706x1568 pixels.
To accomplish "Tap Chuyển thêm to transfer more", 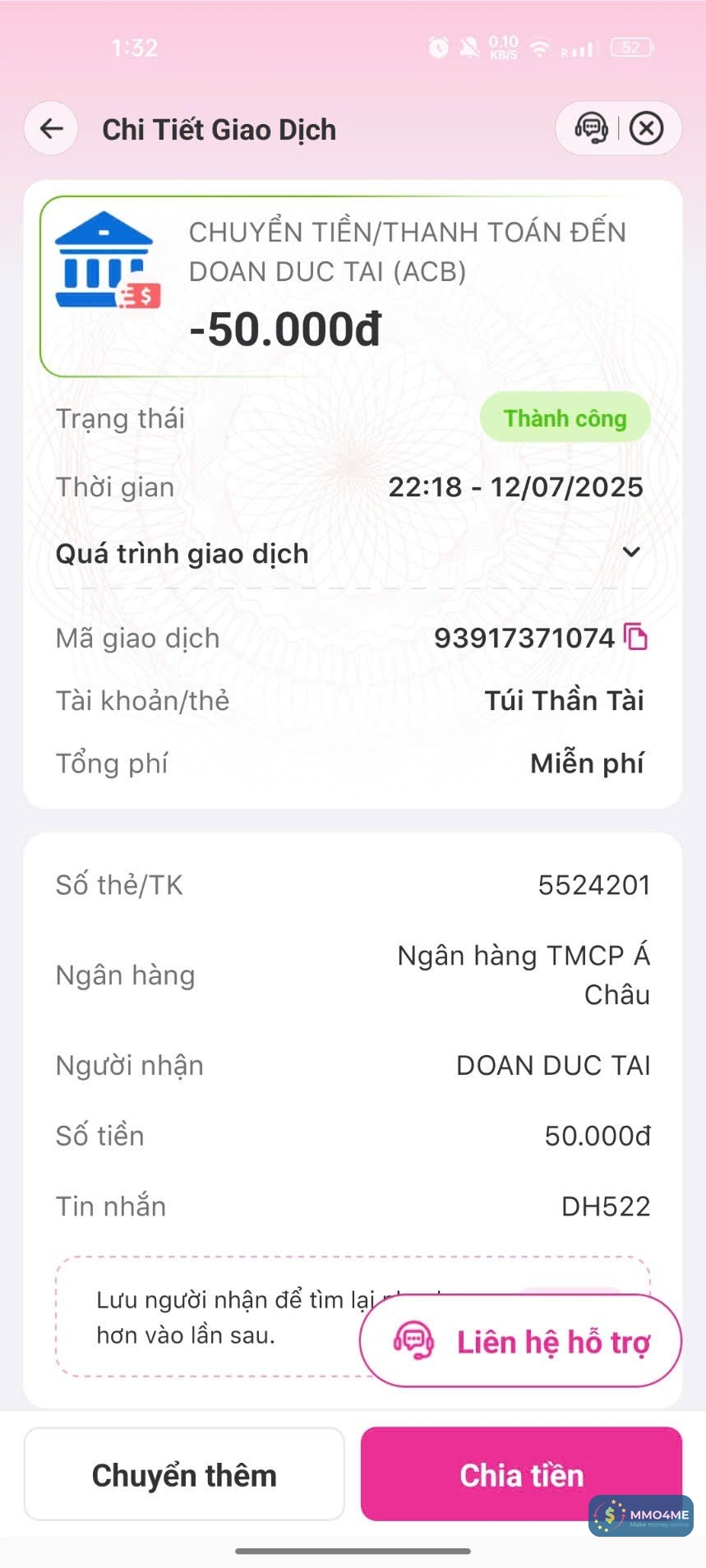I will pyautogui.click(x=184, y=1474).
